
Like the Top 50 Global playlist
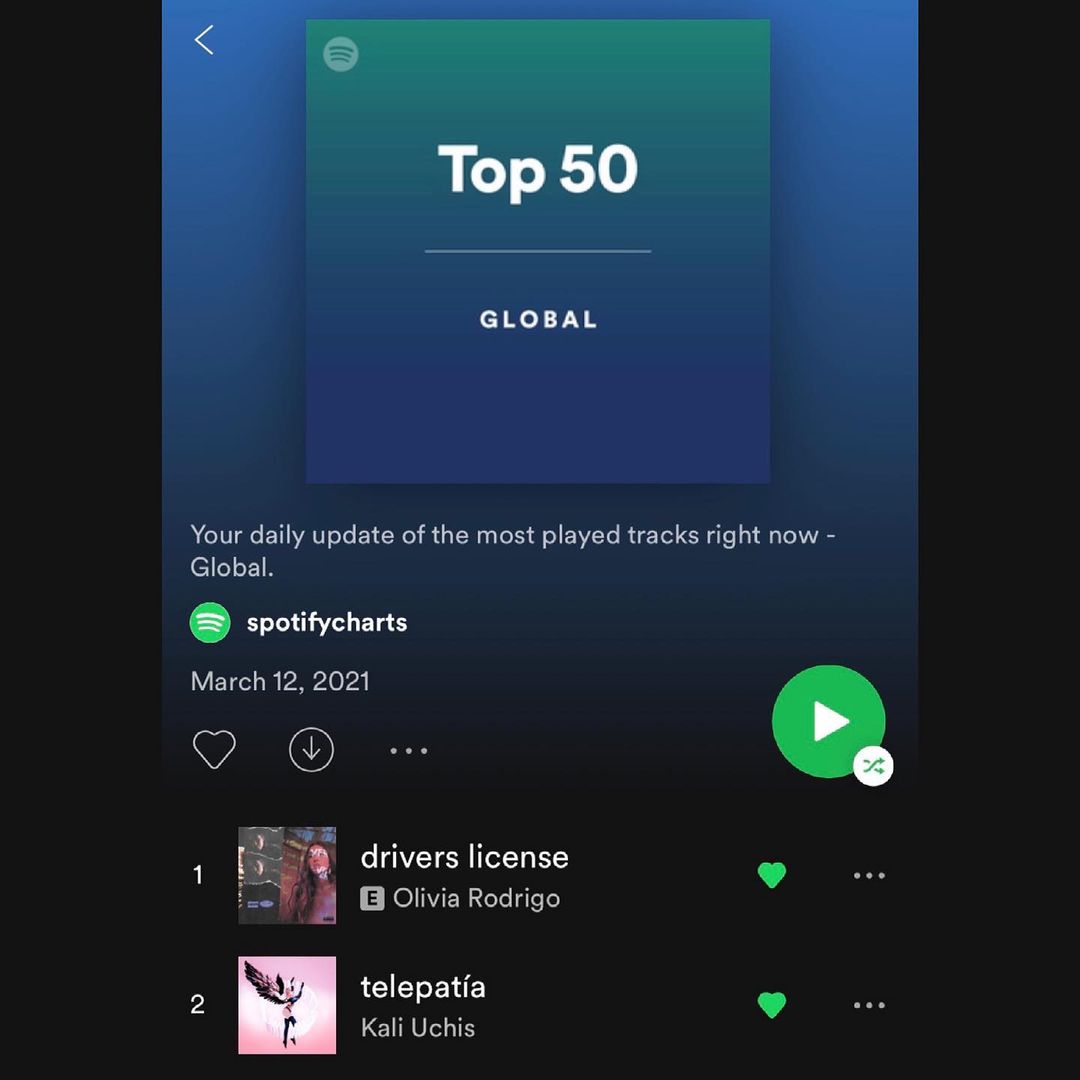pyautogui.click(x=214, y=750)
